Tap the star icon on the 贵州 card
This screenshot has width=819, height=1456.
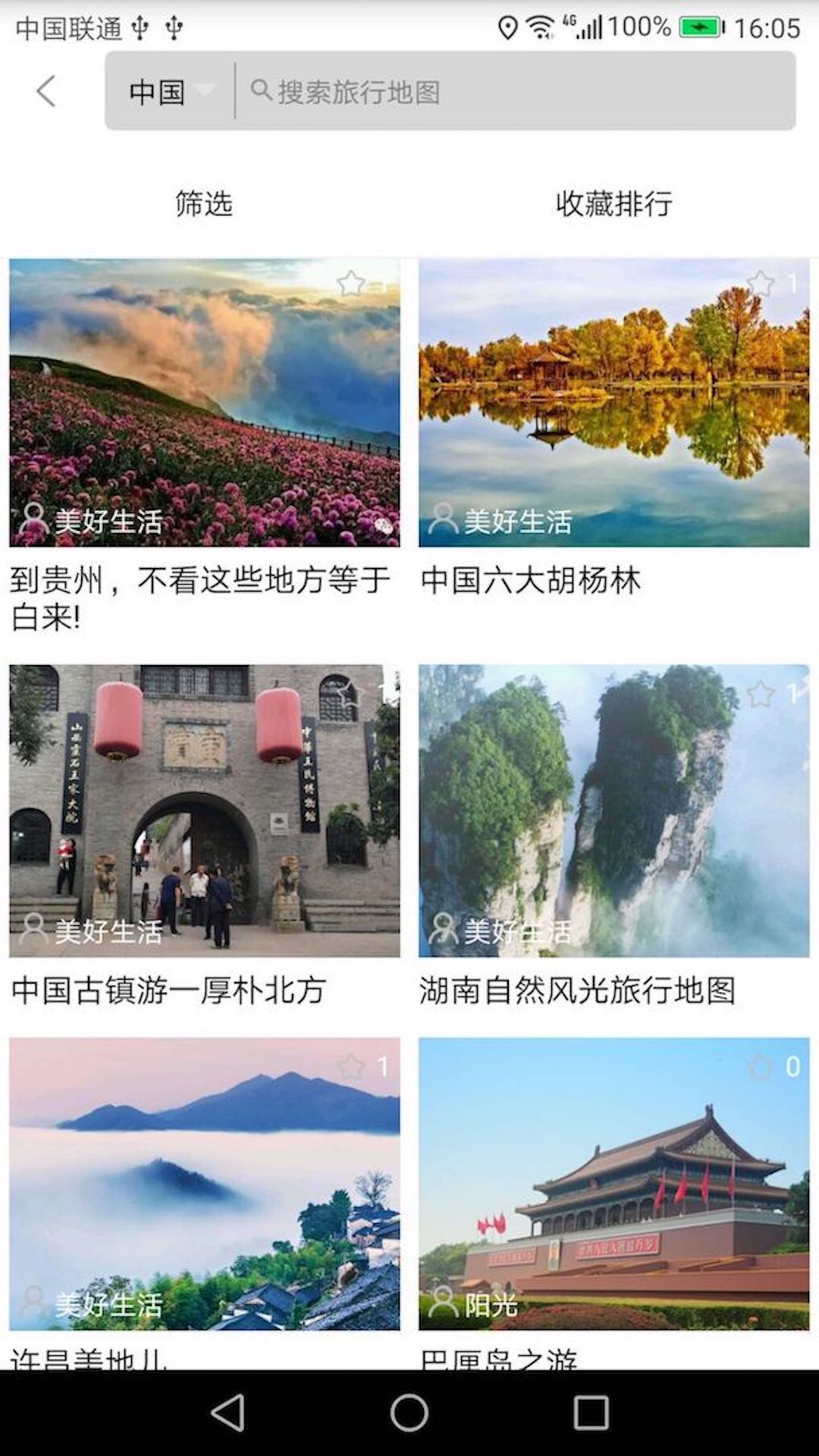tap(352, 284)
